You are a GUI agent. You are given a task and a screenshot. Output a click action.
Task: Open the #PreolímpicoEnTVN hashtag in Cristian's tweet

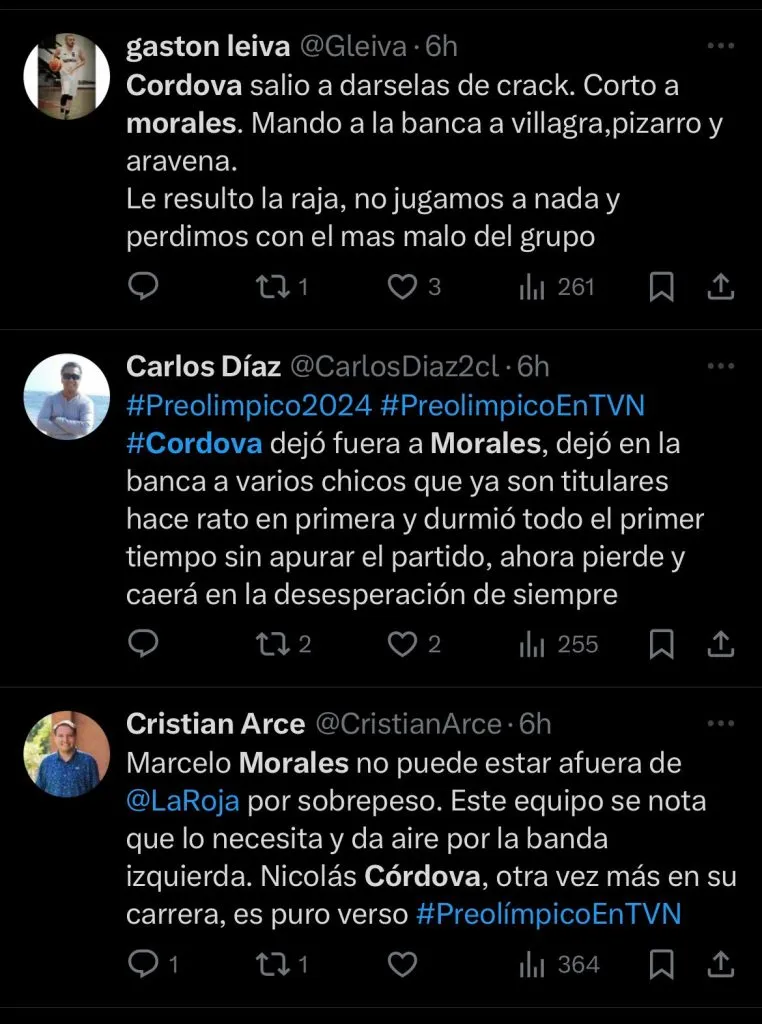coord(548,914)
